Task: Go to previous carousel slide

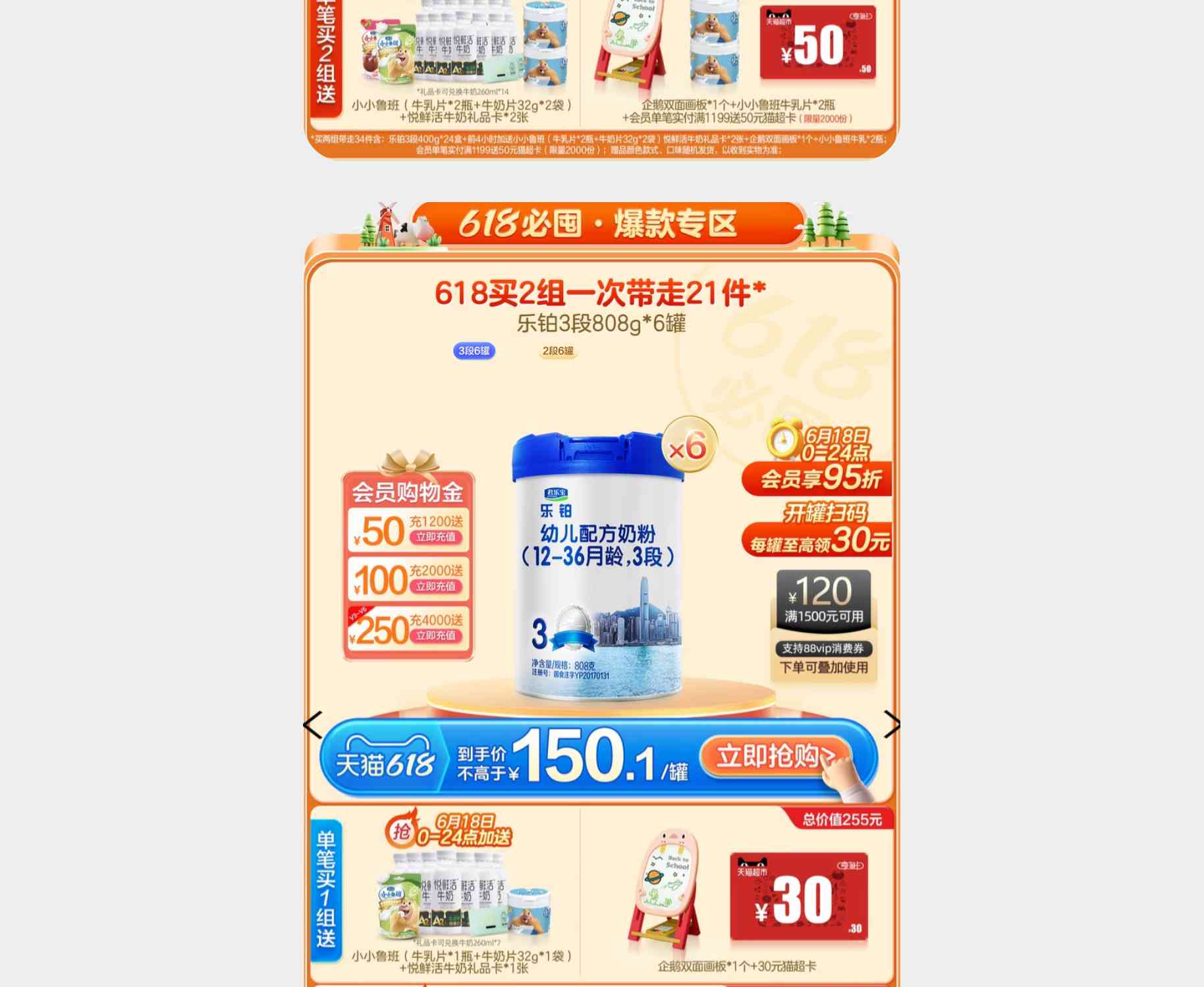Action: click(312, 725)
